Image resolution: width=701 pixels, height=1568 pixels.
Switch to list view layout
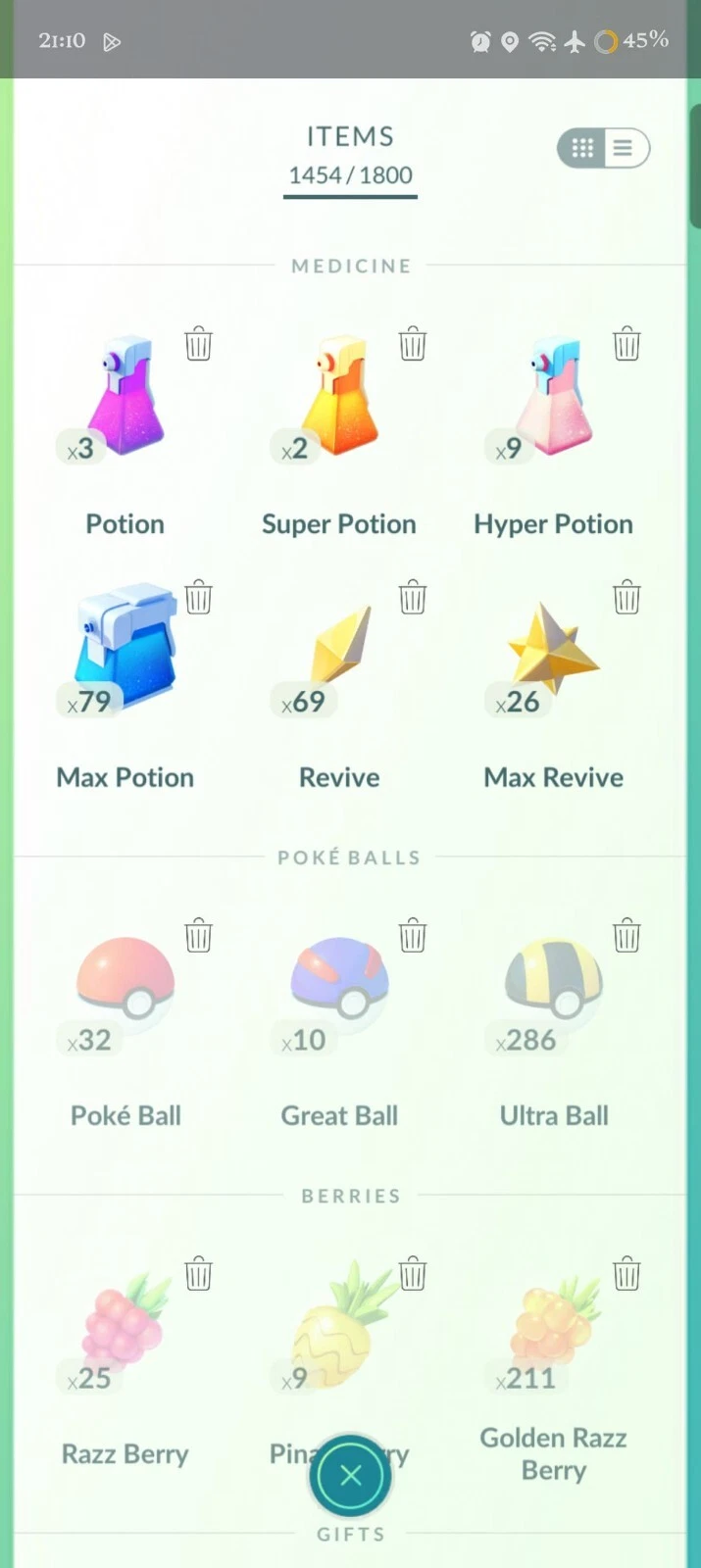click(624, 148)
